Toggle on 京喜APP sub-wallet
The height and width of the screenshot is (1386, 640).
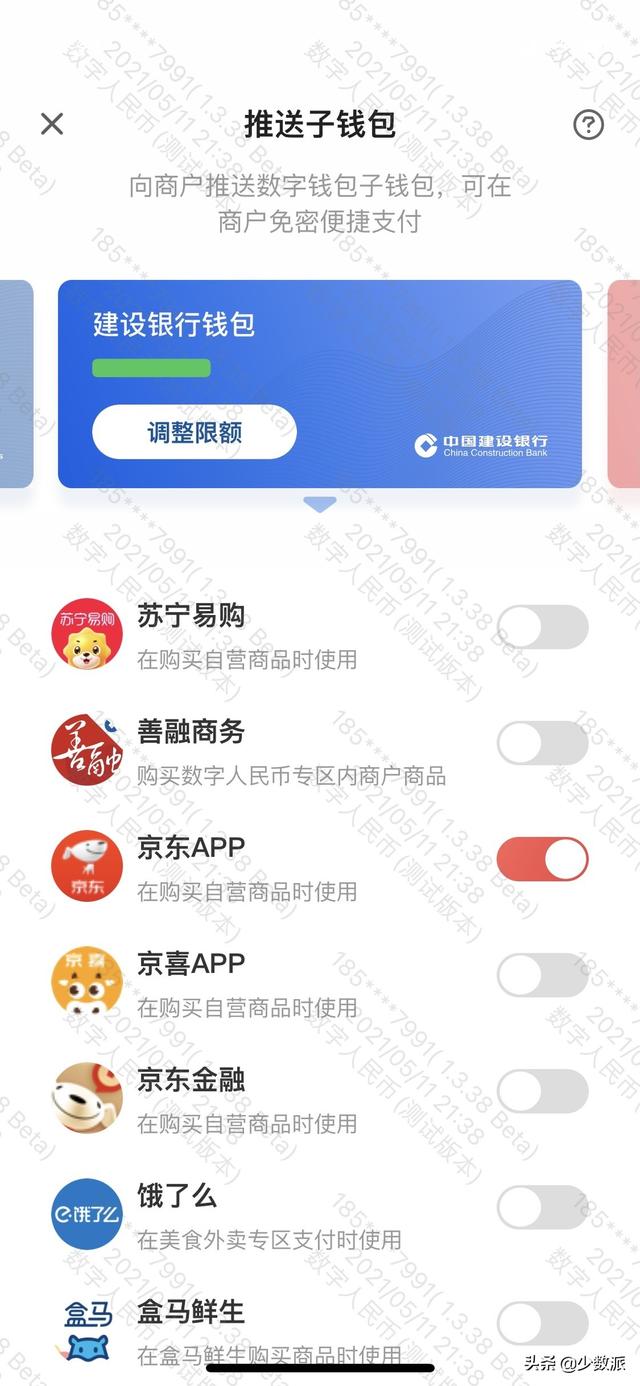point(543,975)
